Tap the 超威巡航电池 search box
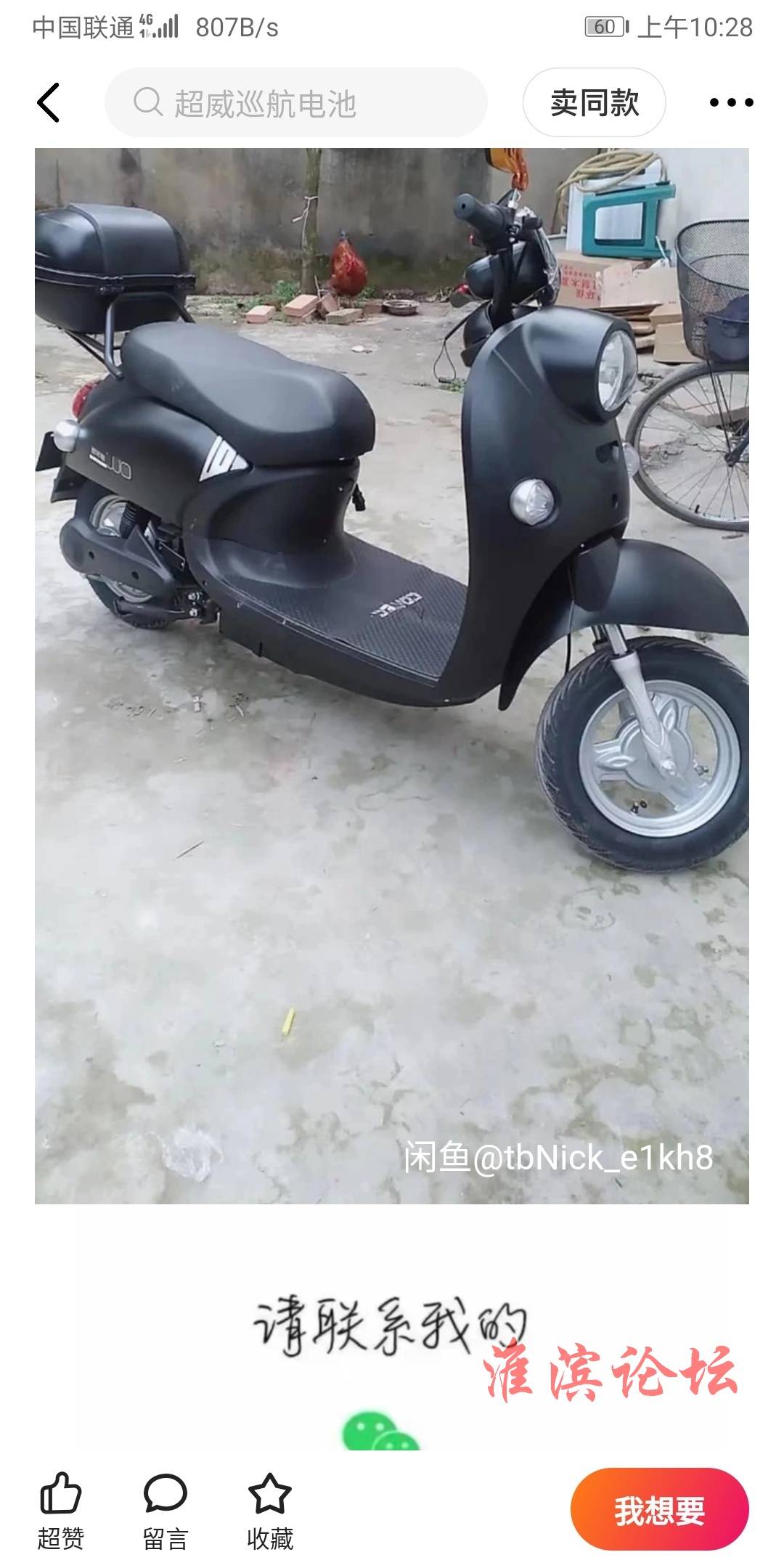 [296, 102]
